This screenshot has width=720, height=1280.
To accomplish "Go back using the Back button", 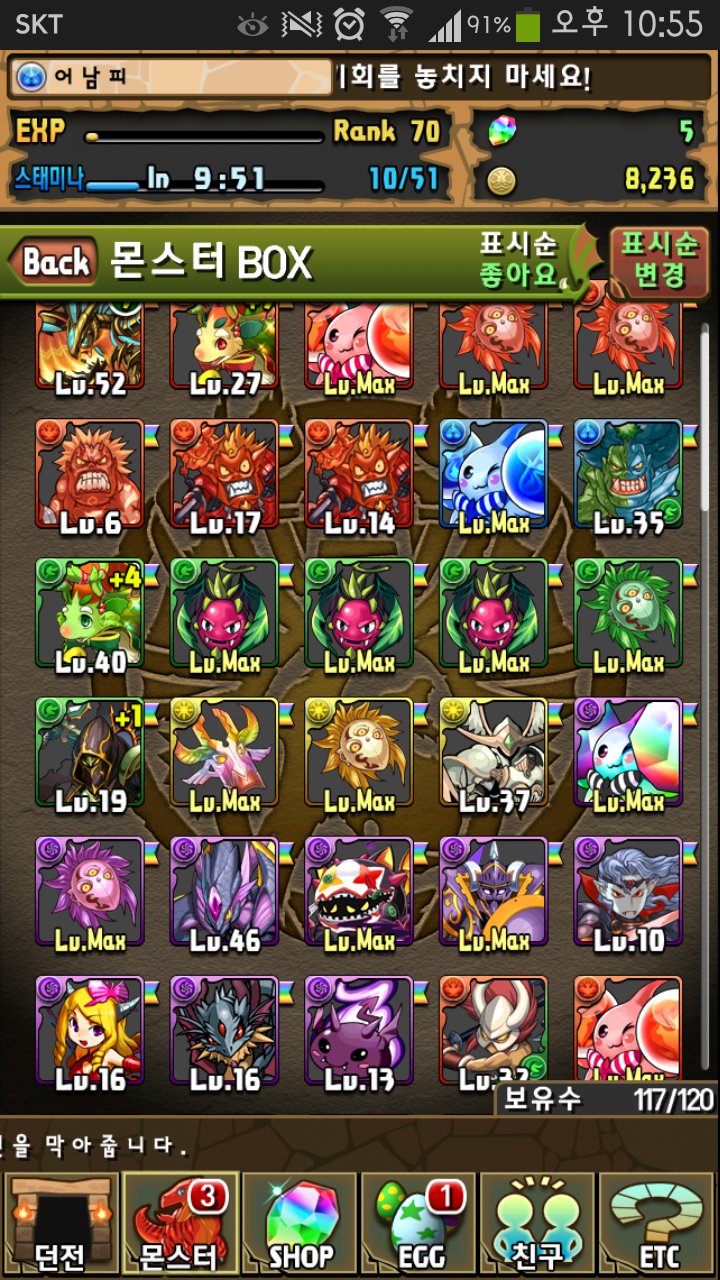I will [x=55, y=263].
